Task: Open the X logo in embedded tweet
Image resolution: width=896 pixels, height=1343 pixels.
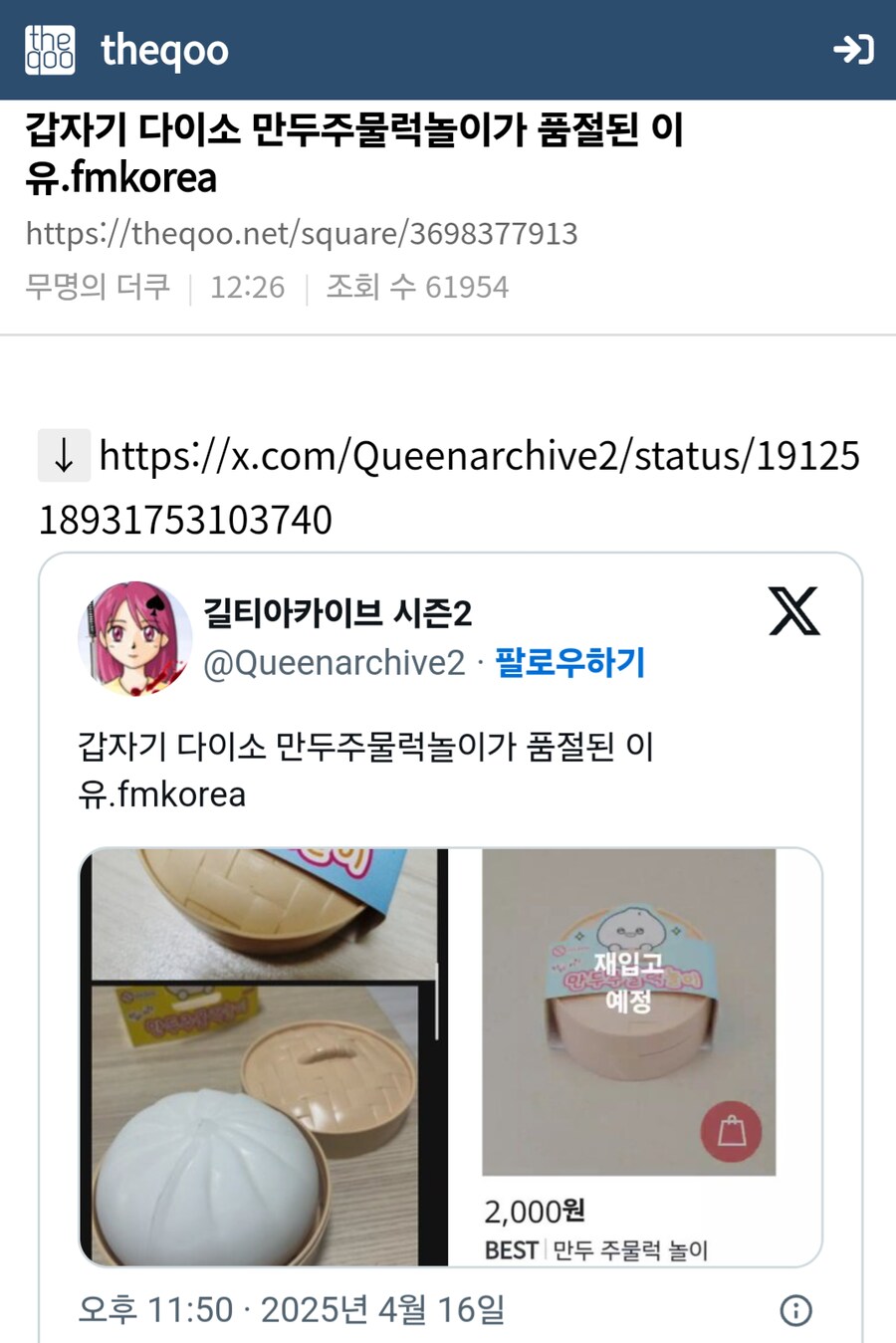Action: coord(794,610)
